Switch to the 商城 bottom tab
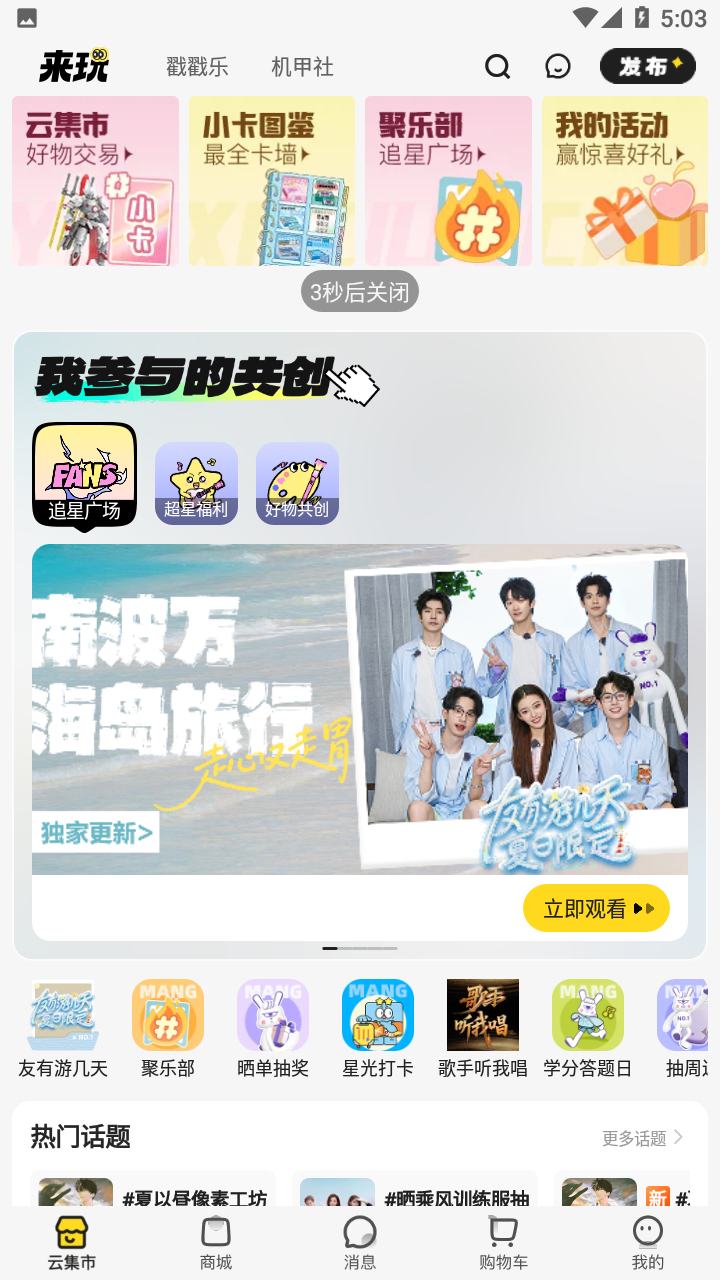The width and height of the screenshot is (720, 1280). point(216,1243)
